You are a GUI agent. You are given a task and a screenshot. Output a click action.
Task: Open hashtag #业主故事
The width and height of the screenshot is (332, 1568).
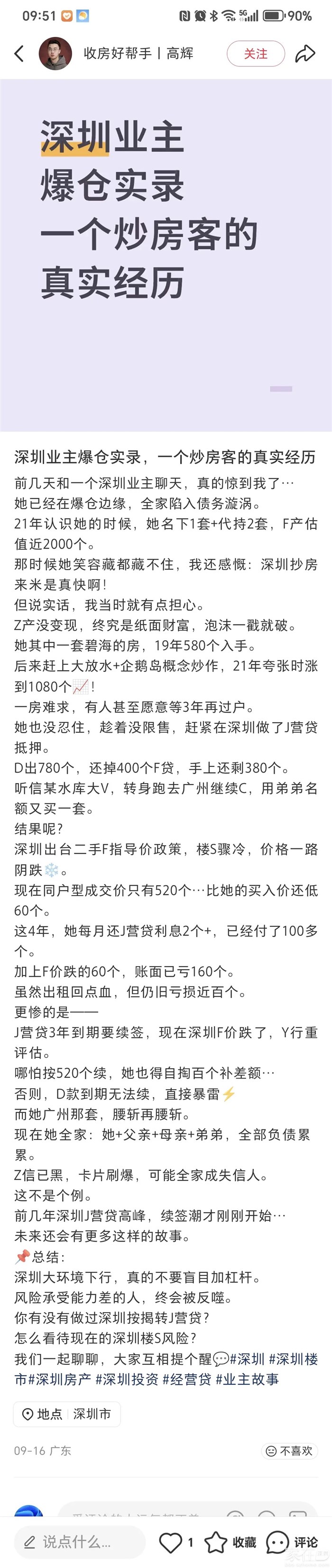point(247,1379)
